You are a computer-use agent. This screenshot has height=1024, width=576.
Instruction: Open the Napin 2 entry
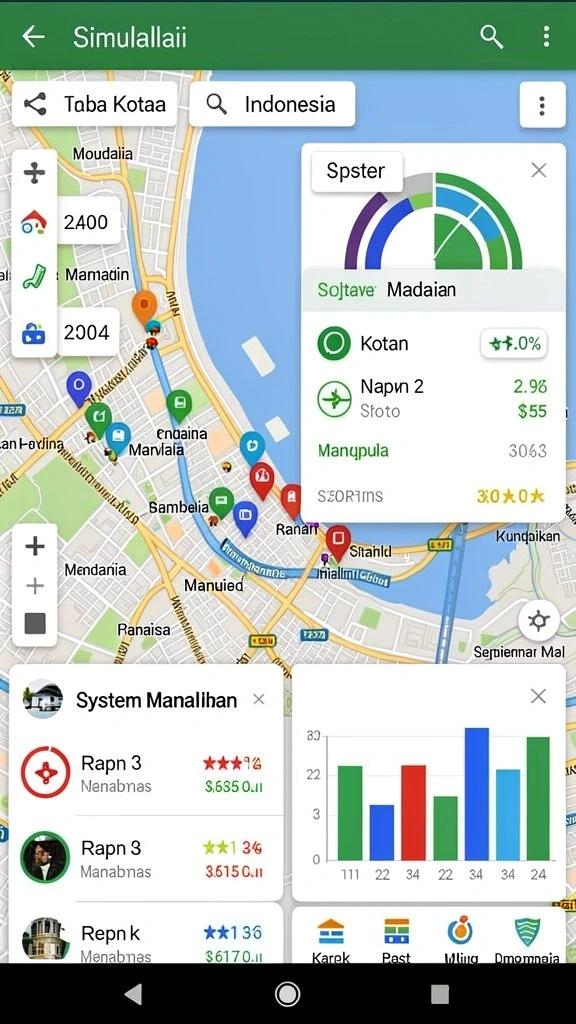432,398
